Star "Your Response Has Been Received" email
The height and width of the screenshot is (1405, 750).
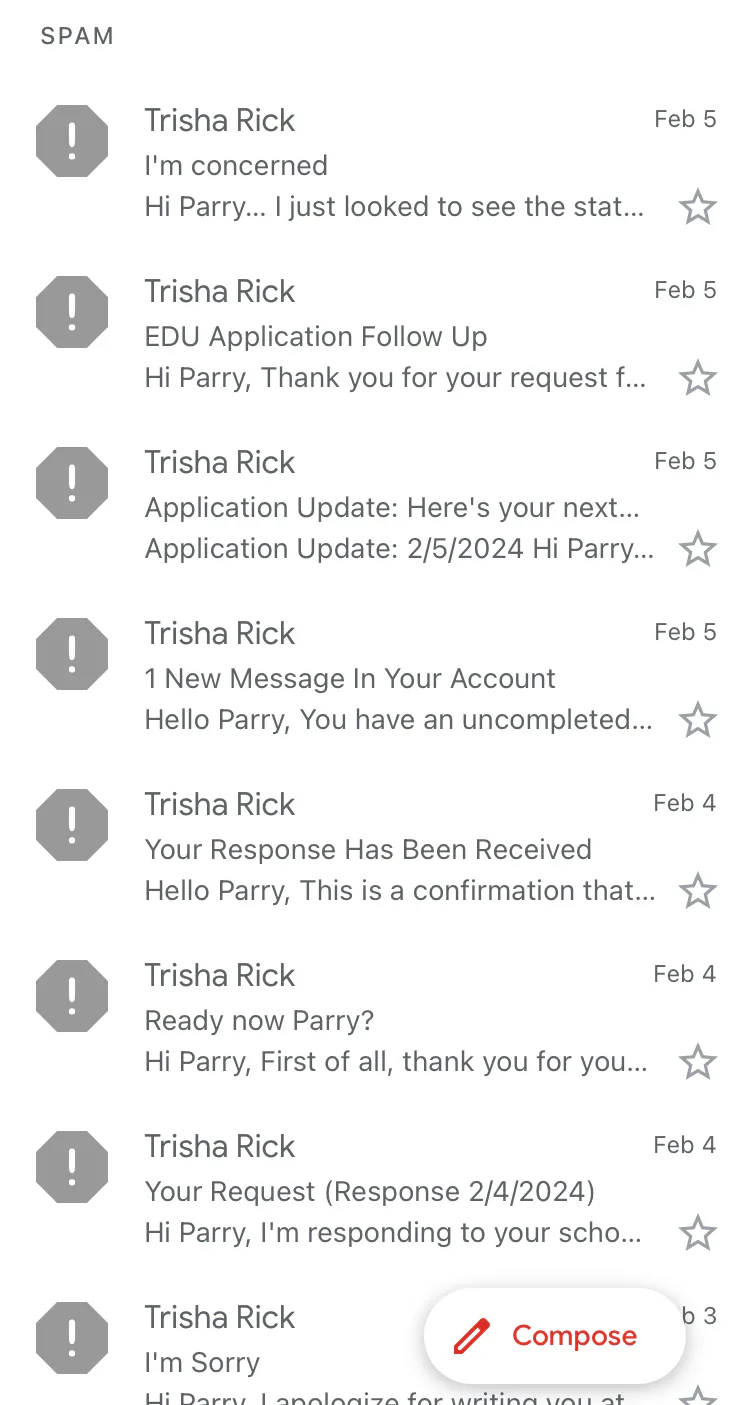tap(697, 892)
